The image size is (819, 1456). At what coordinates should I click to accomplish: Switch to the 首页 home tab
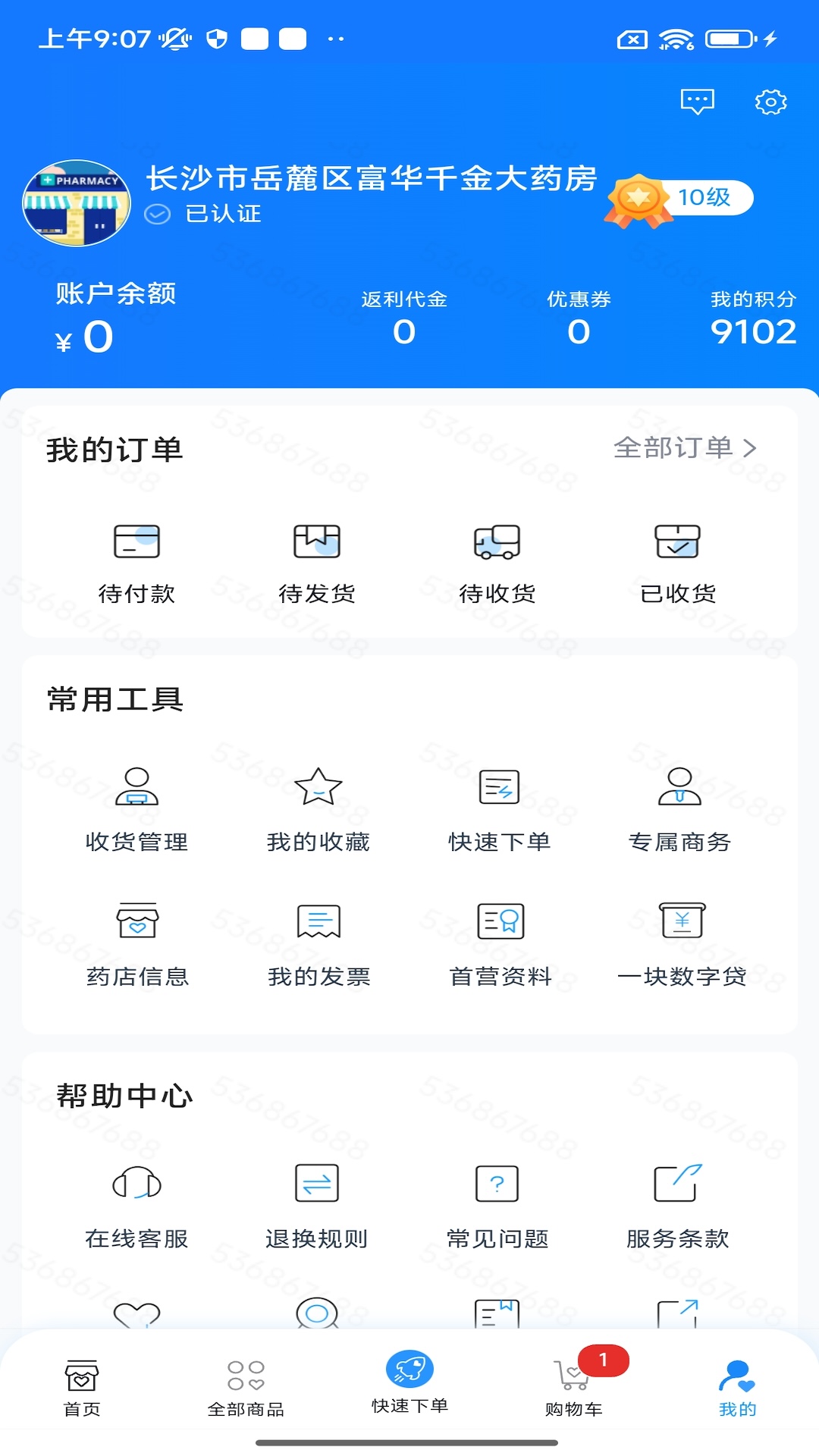click(x=82, y=1388)
